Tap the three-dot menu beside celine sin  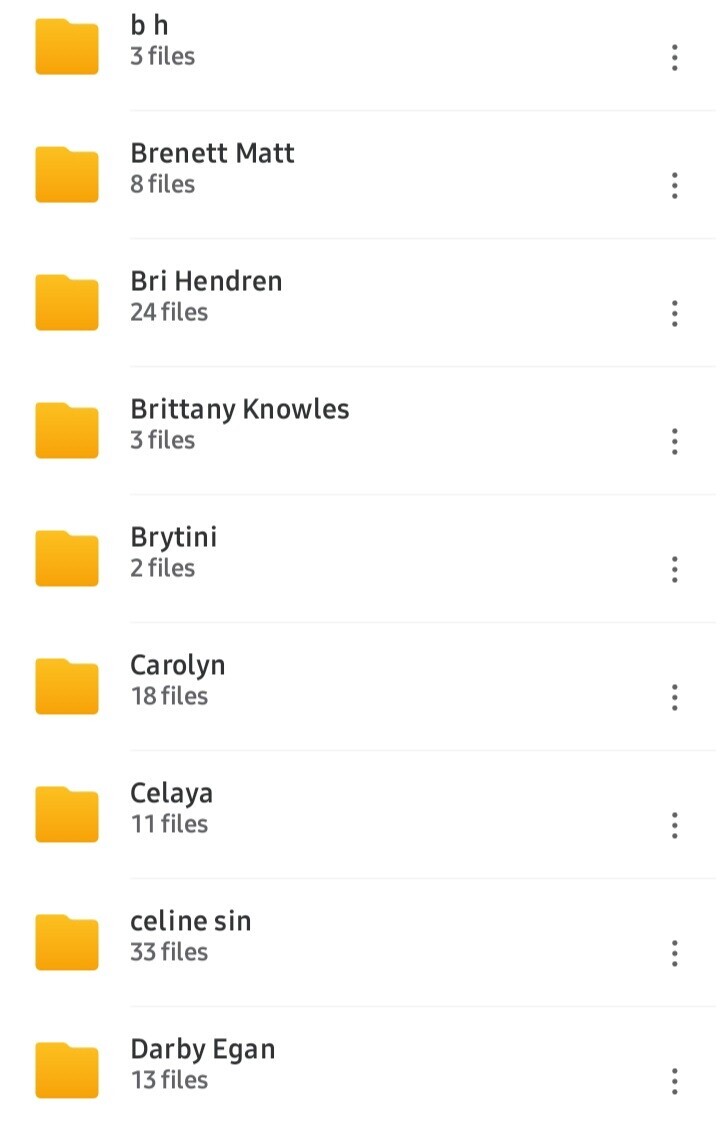[x=675, y=953]
